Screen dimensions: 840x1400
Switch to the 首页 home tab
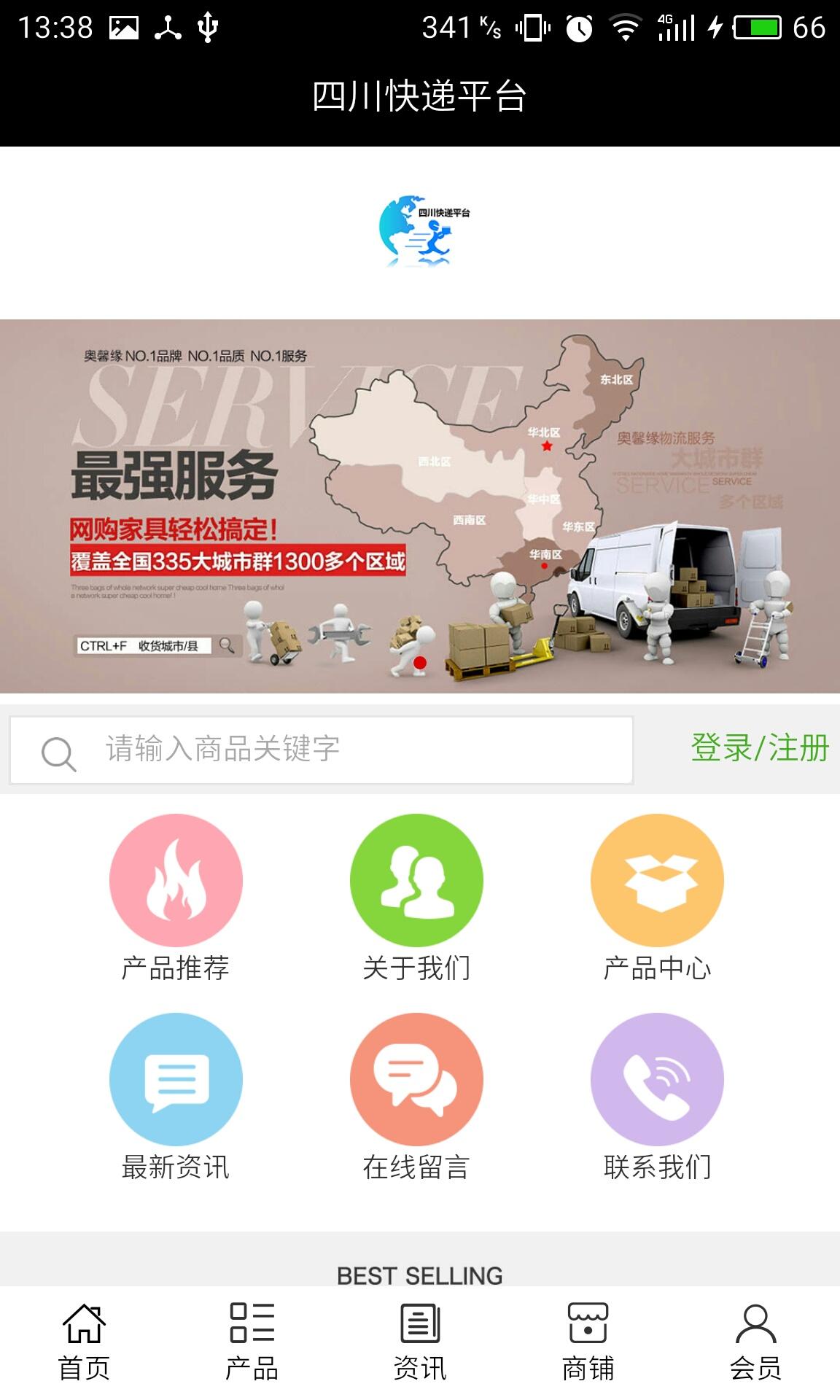coord(85,1342)
